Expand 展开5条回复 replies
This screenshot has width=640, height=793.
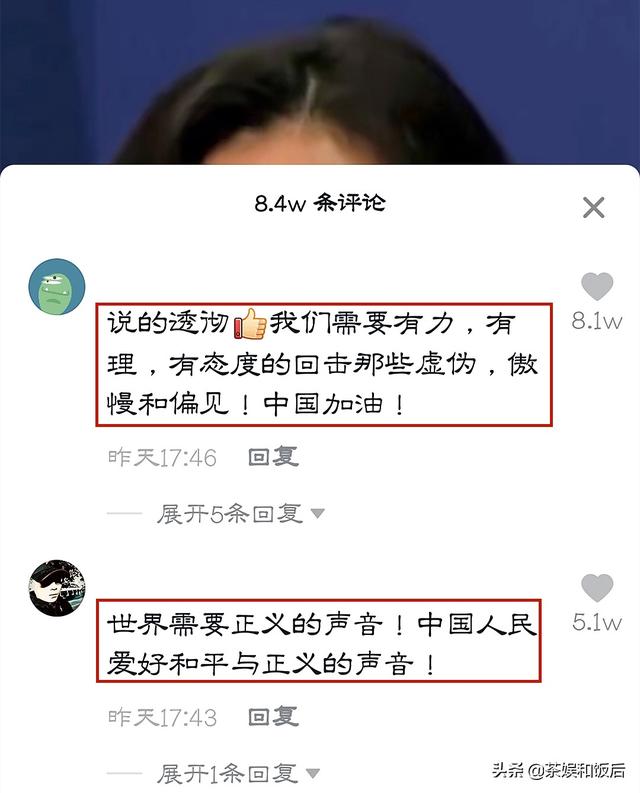240,514
